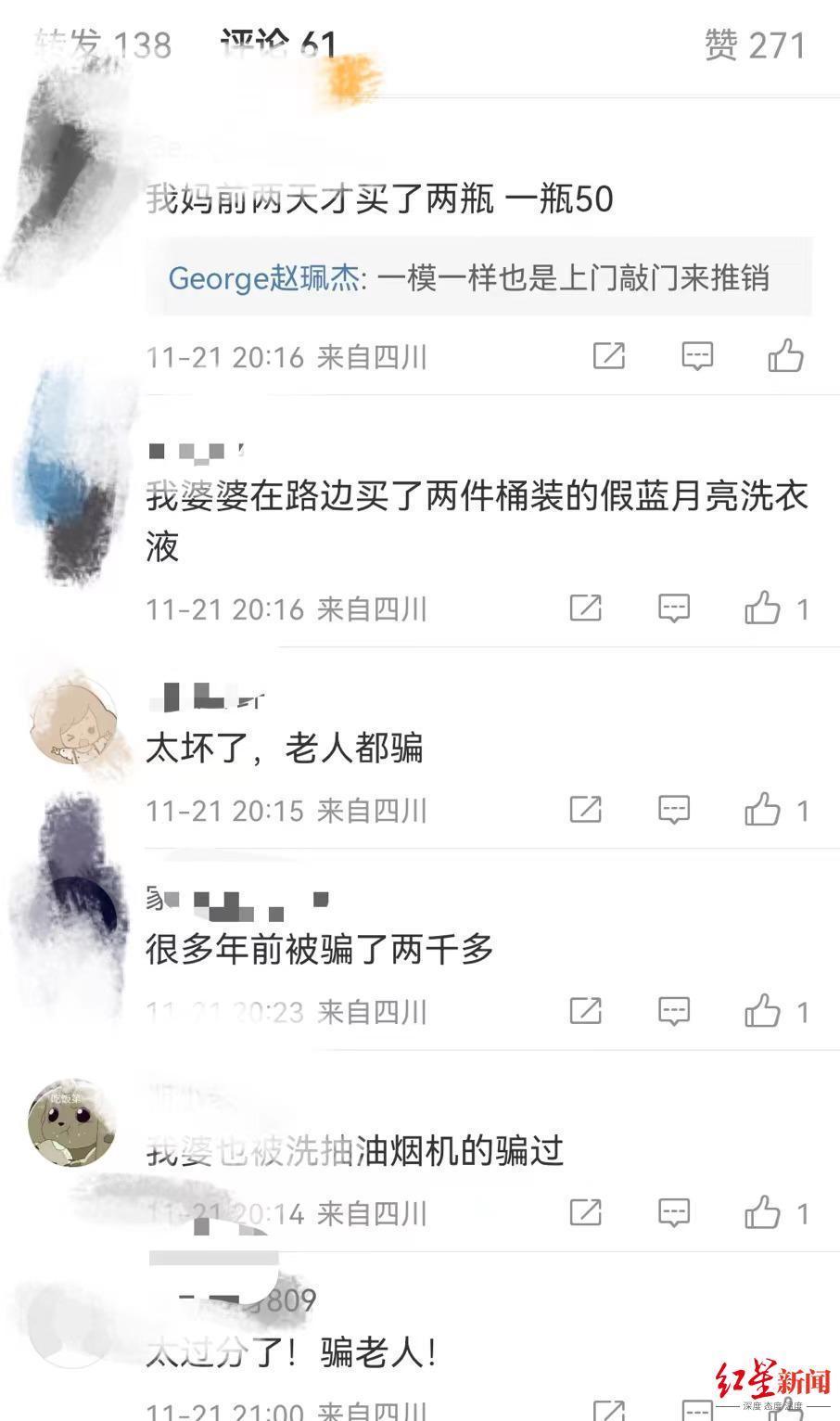Reply to the comment about 假蓝月亮洗衣液
The height and width of the screenshot is (1421, 840).
click(x=674, y=608)
